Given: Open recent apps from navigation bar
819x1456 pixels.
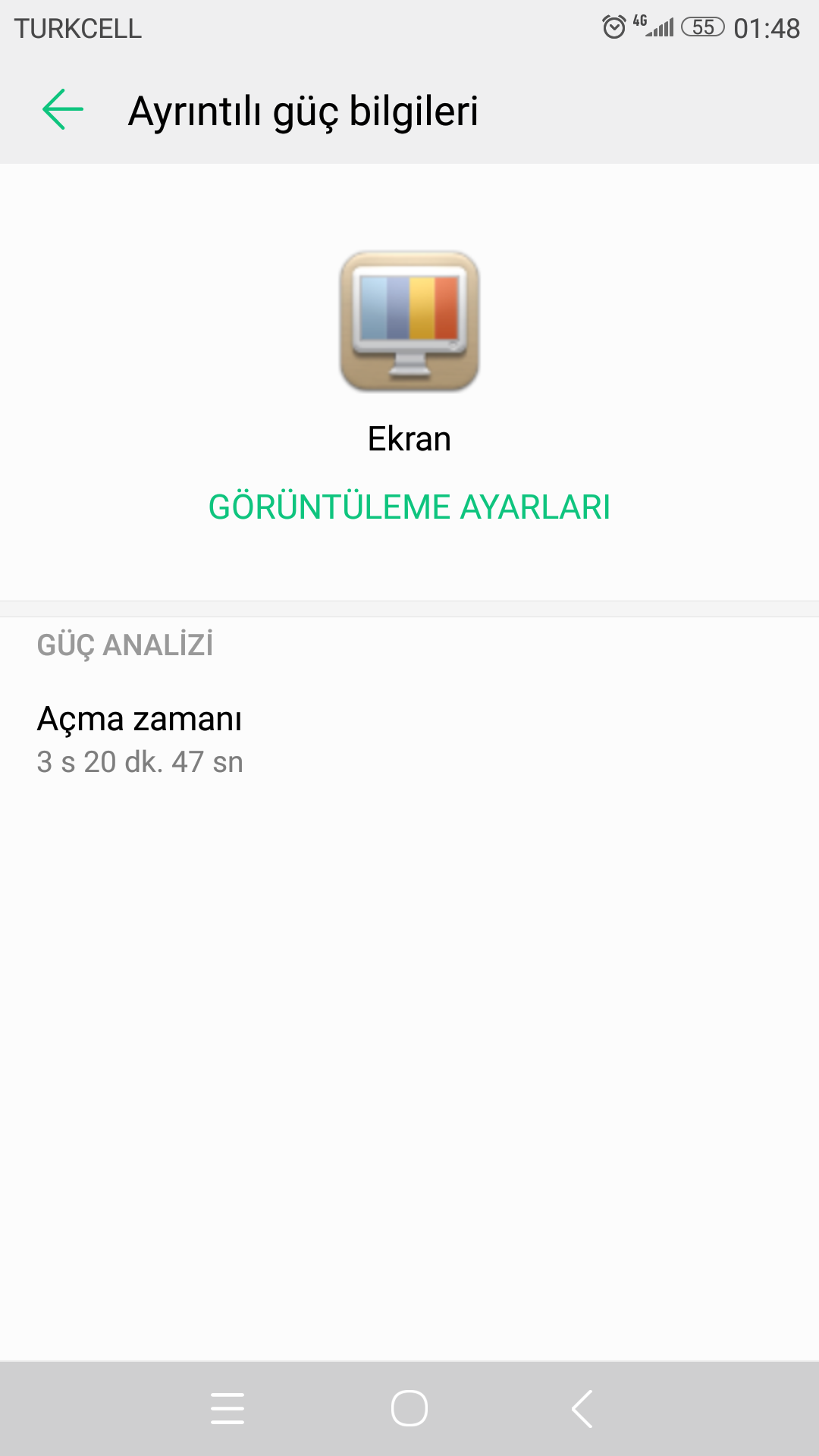Looking at the screenshot, I should [x=227, y=1409].
